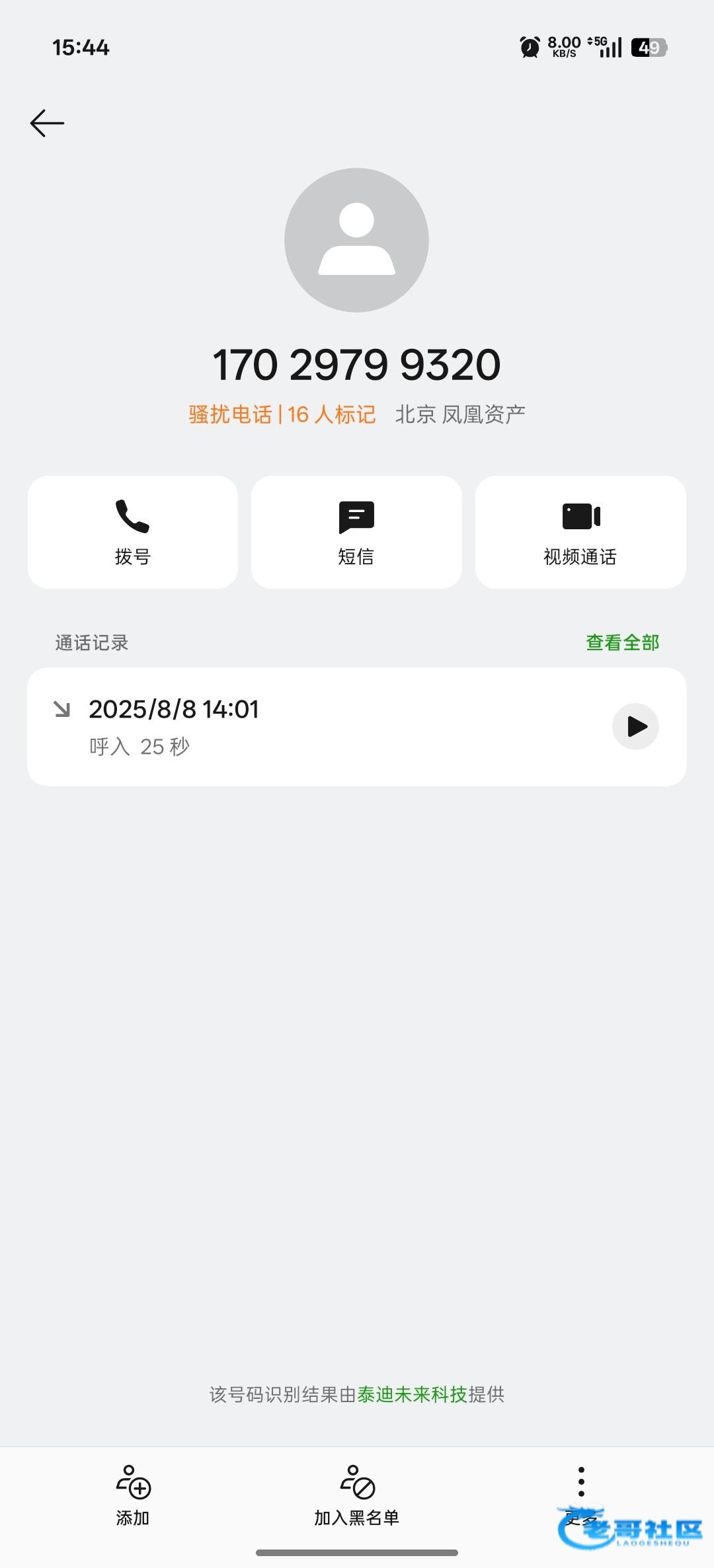714x1568 pixels.
Task: Play the recording of the 2025/8/8 call
Action: pos(635,727)
